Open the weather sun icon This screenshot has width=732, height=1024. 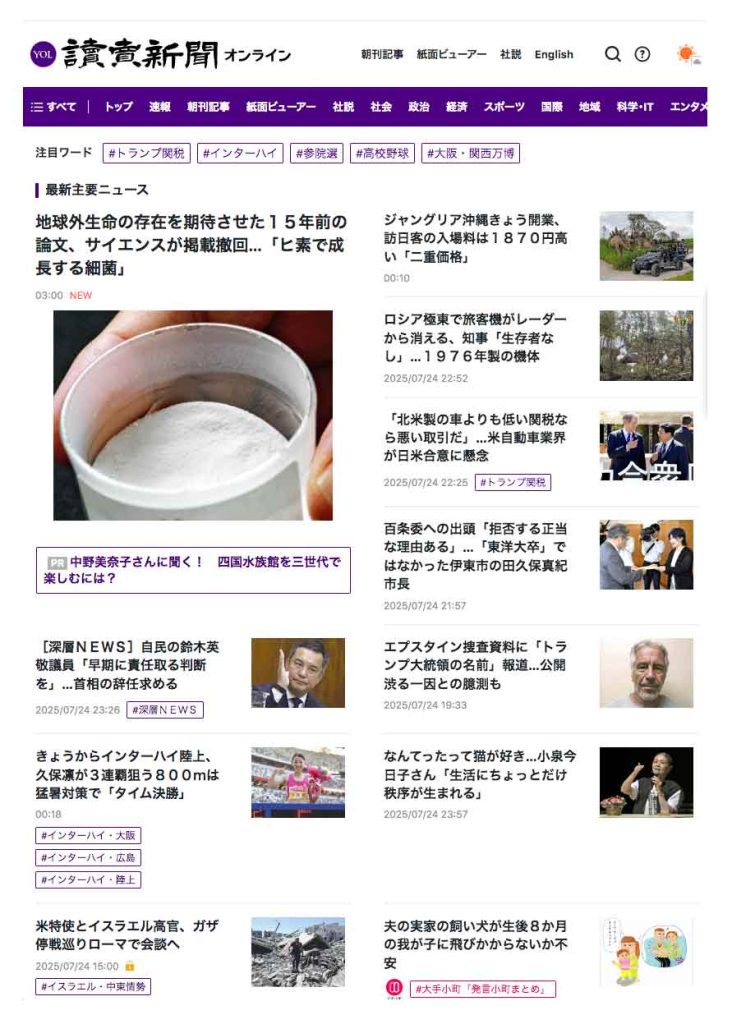click(687, 54)
